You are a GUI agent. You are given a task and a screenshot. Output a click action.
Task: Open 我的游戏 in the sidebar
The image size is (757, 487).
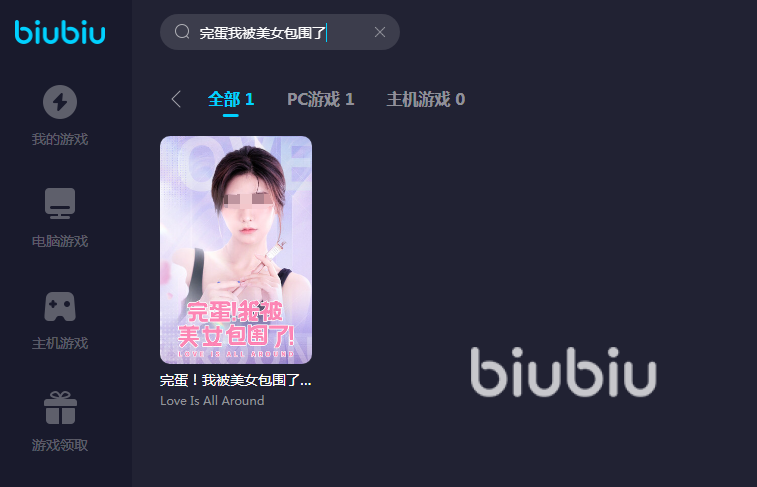(60, 116)
